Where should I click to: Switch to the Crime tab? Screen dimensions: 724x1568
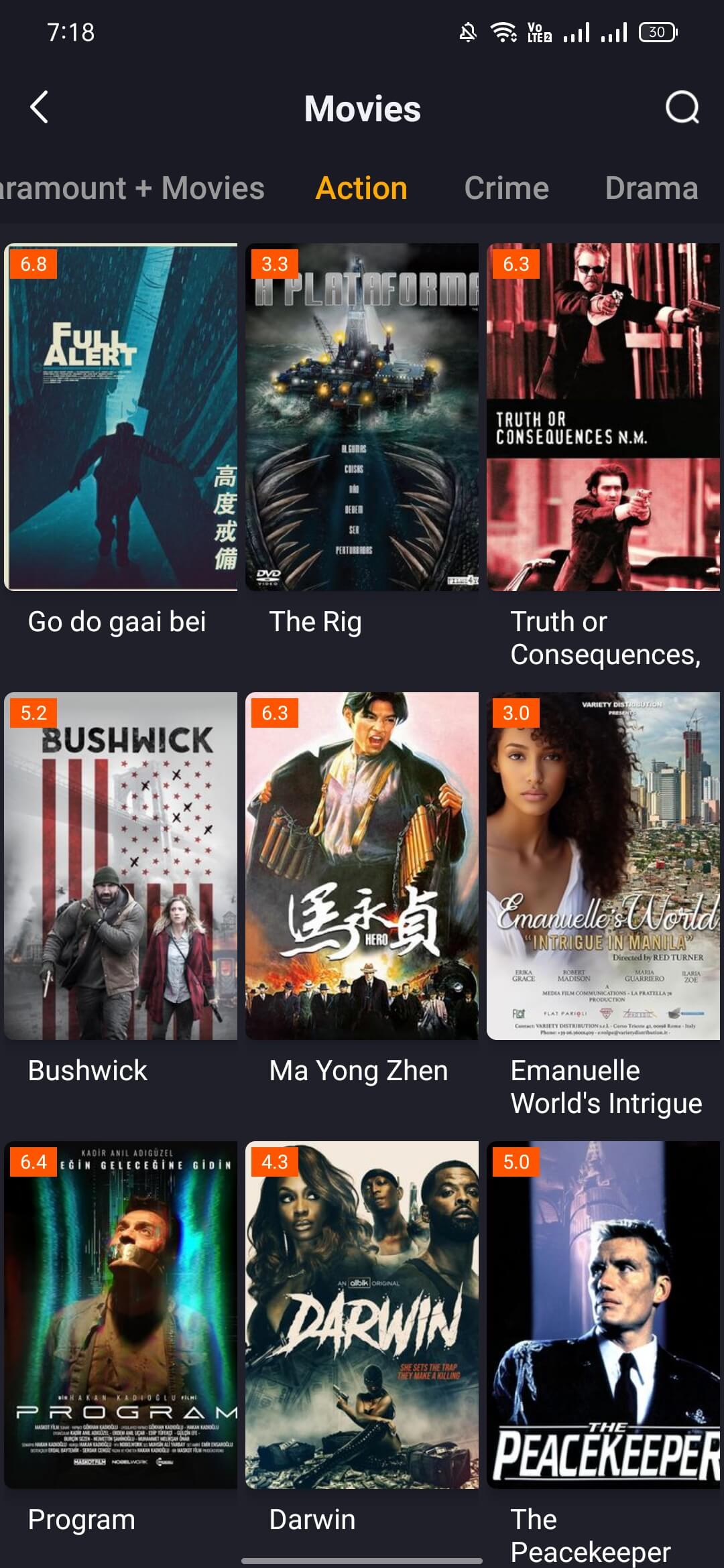tap(506, 188)
